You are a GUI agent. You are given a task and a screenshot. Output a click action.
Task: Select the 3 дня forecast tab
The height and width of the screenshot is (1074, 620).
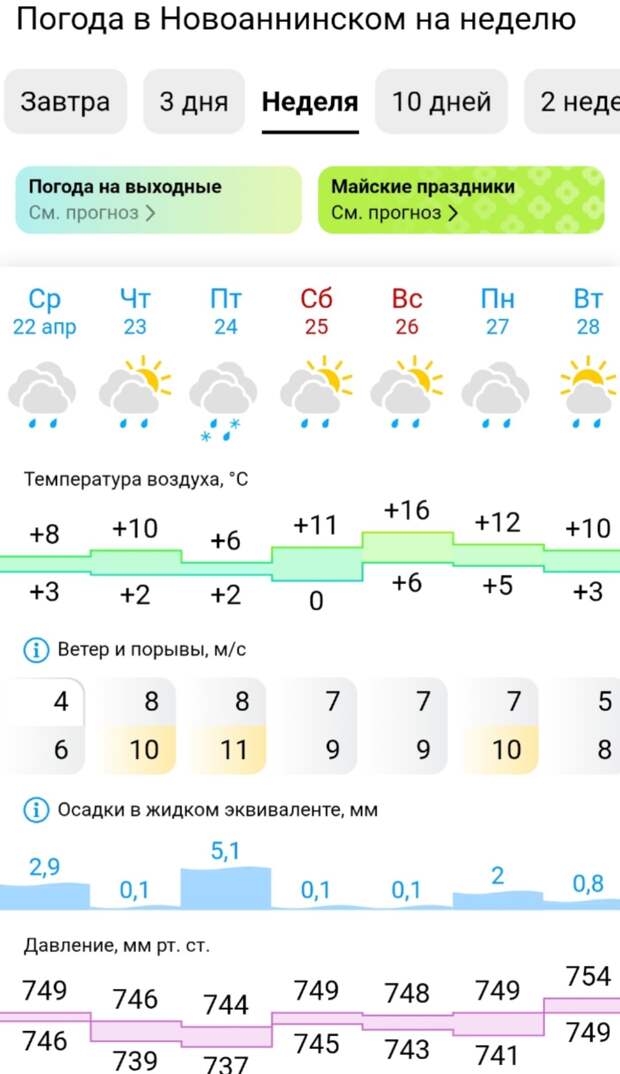194,101
